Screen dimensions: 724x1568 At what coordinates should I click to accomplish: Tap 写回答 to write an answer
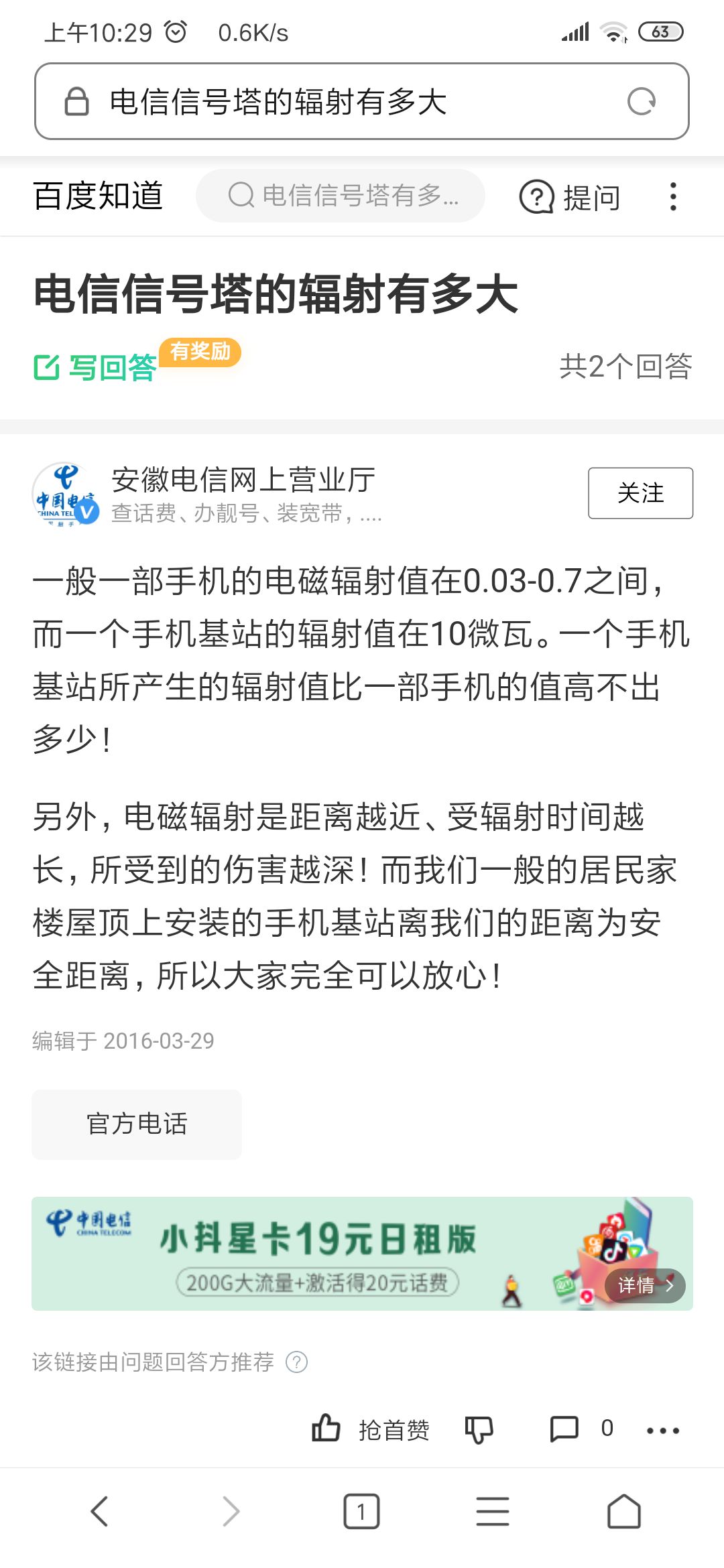[95, 367]
